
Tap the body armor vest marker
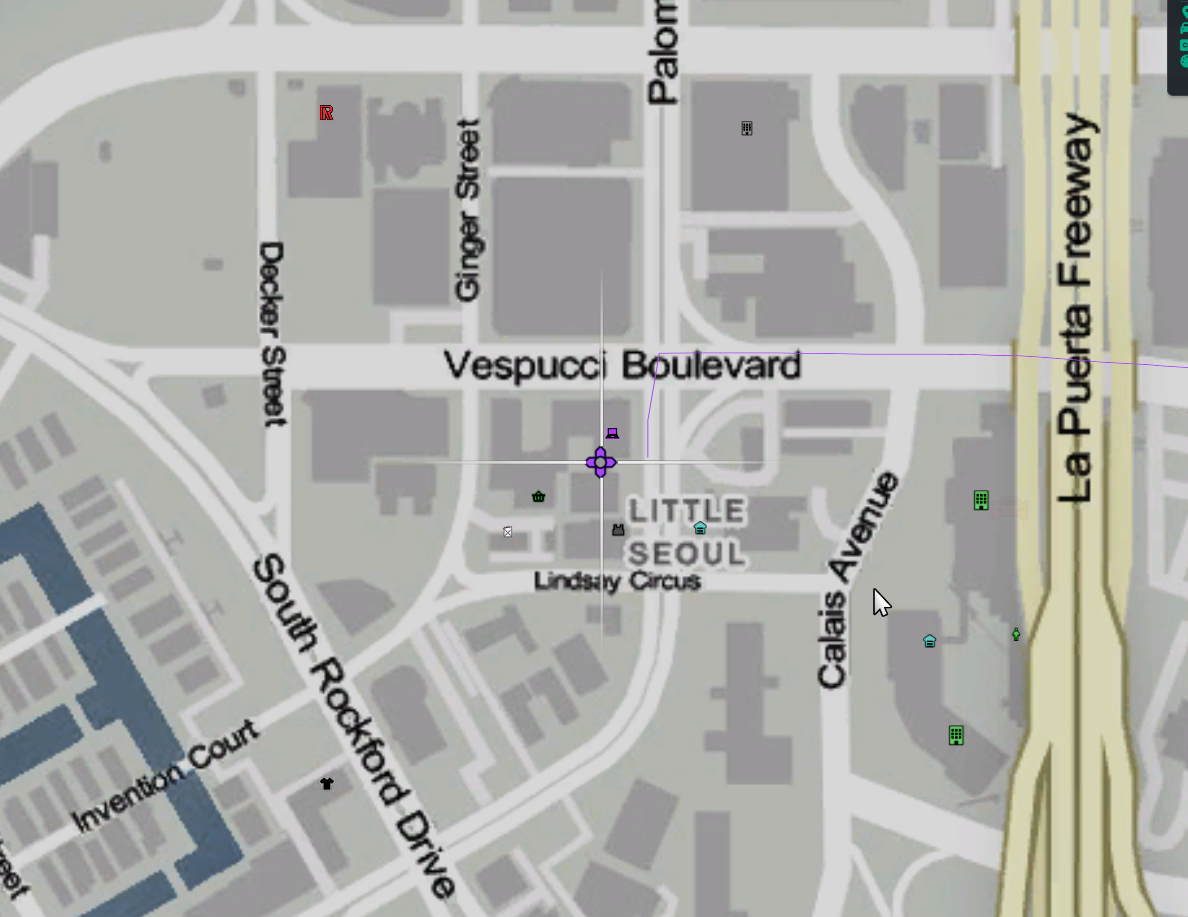tap(618, 530)
